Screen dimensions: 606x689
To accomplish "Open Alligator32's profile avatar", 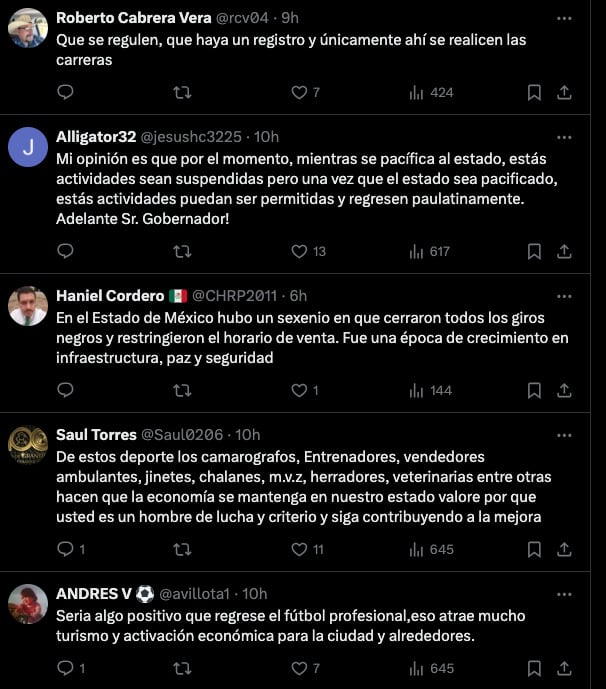I will (28, 147).
